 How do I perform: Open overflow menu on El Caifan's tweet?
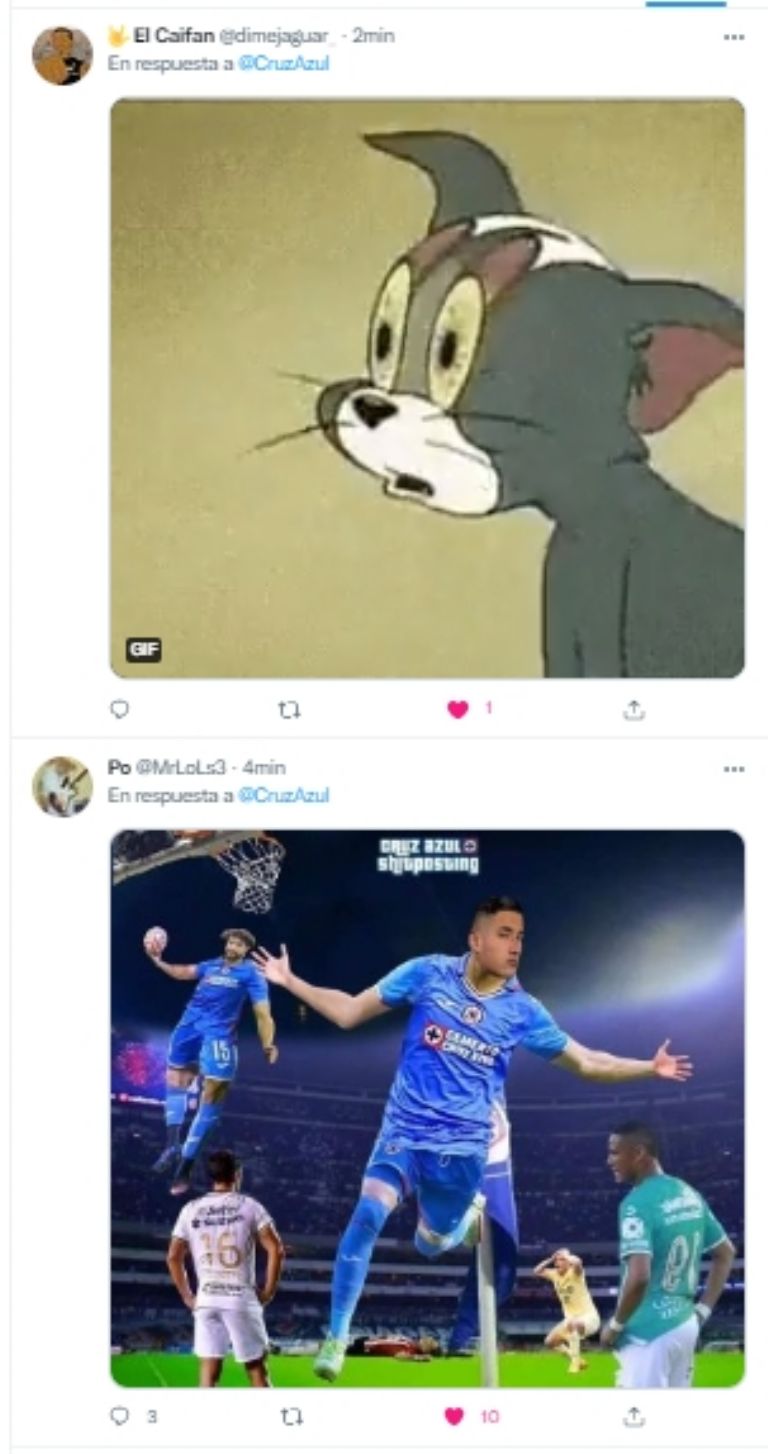(x=734, y=37)
